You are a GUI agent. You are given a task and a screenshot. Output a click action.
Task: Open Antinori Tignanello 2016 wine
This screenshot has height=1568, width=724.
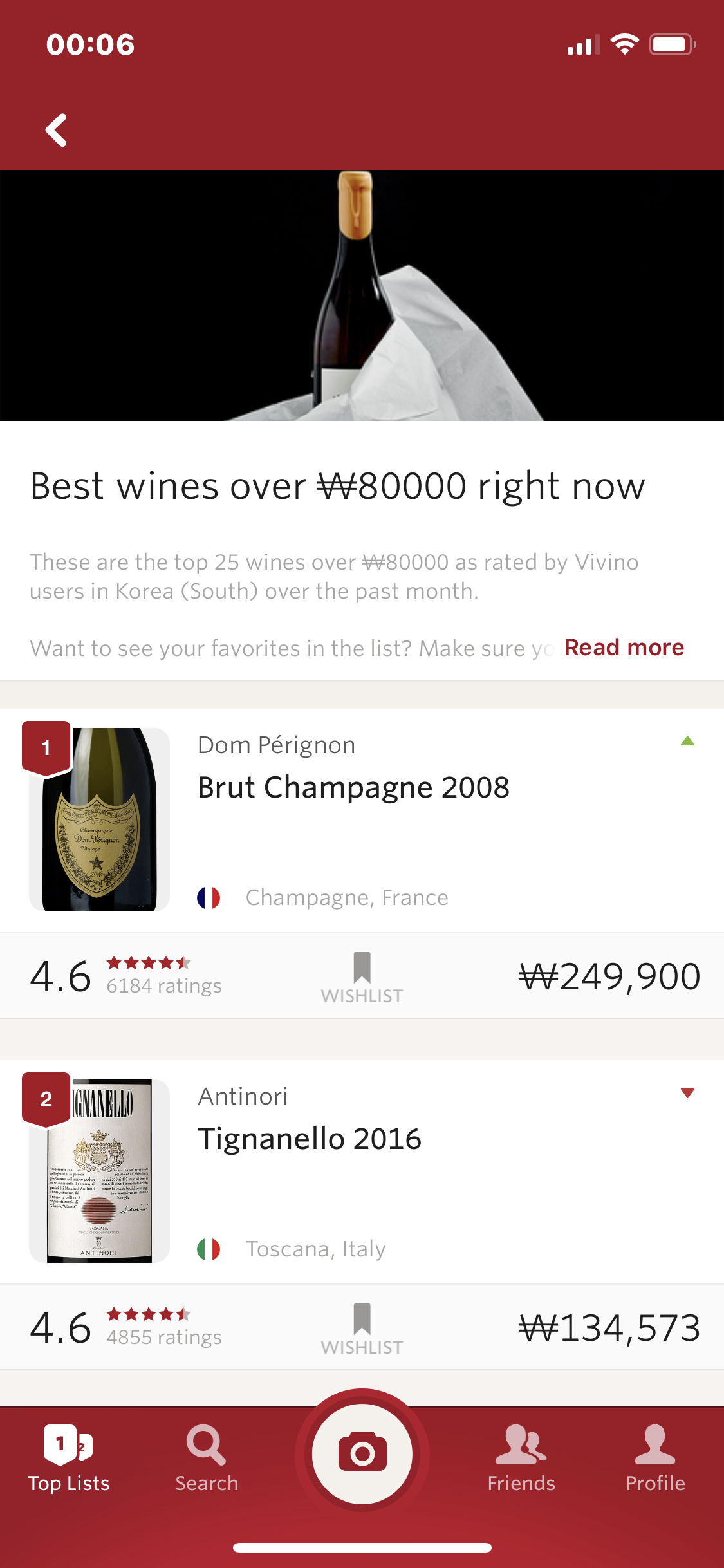309,1139
